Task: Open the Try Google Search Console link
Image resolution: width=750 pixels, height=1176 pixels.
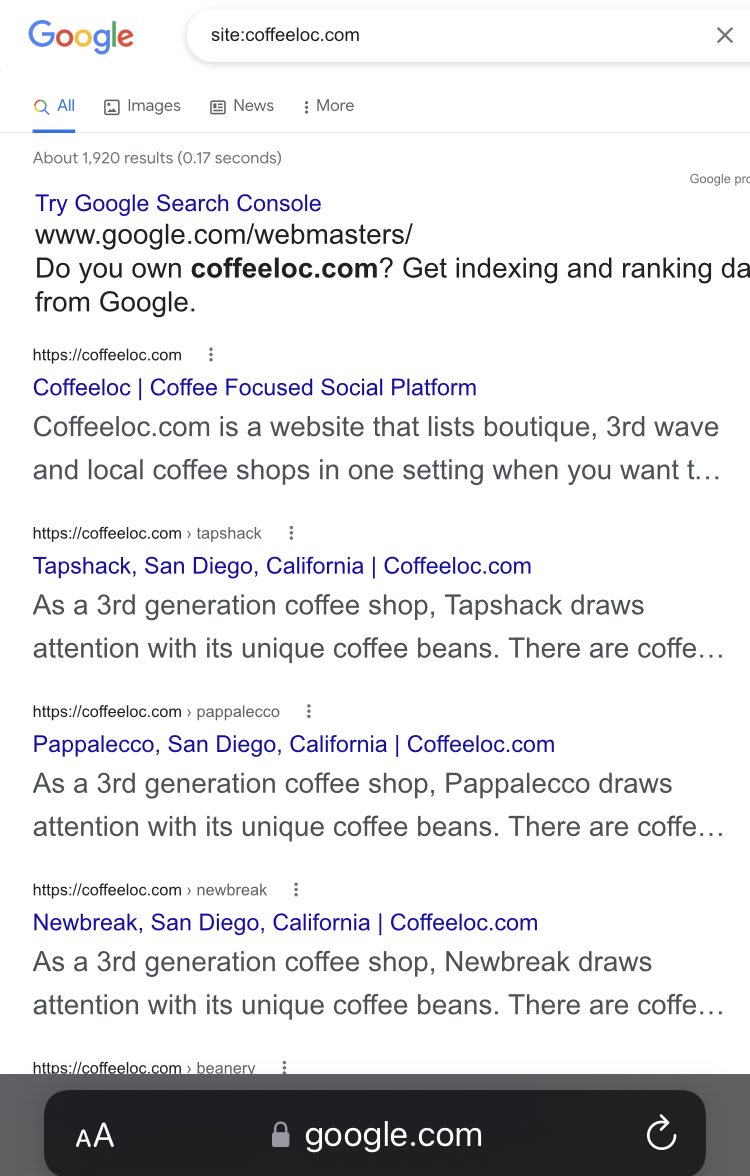Action: (178, 203)
